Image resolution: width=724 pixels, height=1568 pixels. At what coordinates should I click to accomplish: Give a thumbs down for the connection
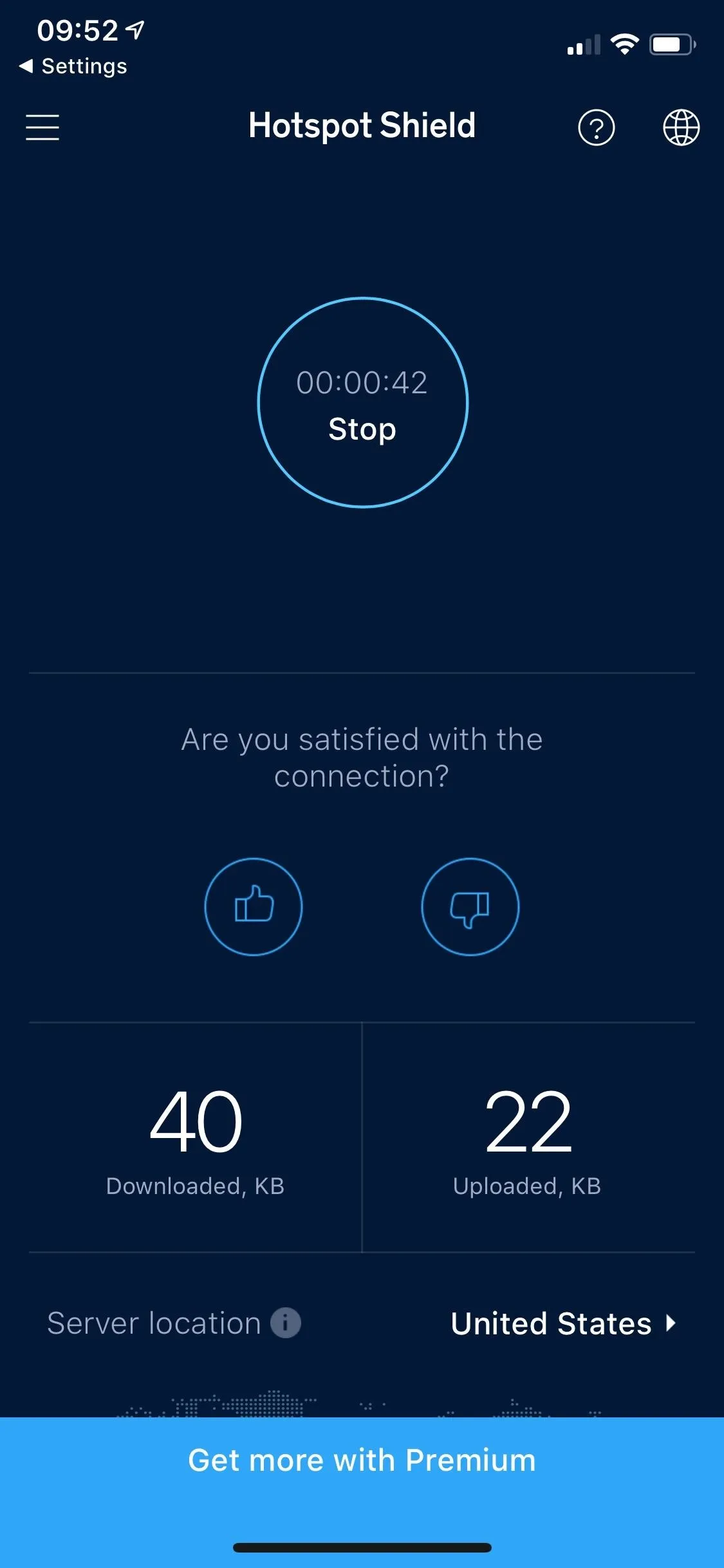[470, 906]
